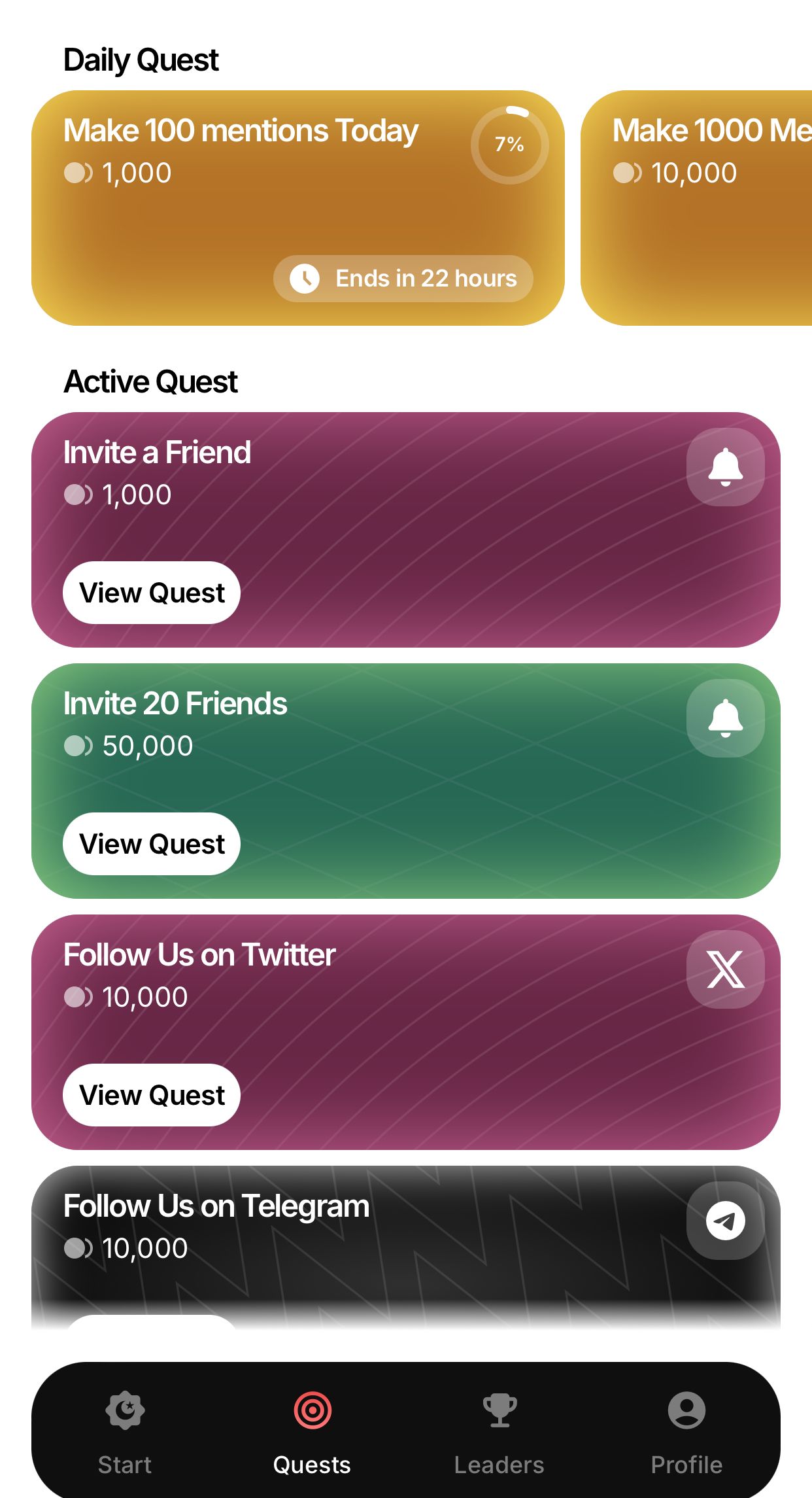Screen dimensions: 812x1498
Task: Open the Profile icon
Action: (x=685, y=1411)
